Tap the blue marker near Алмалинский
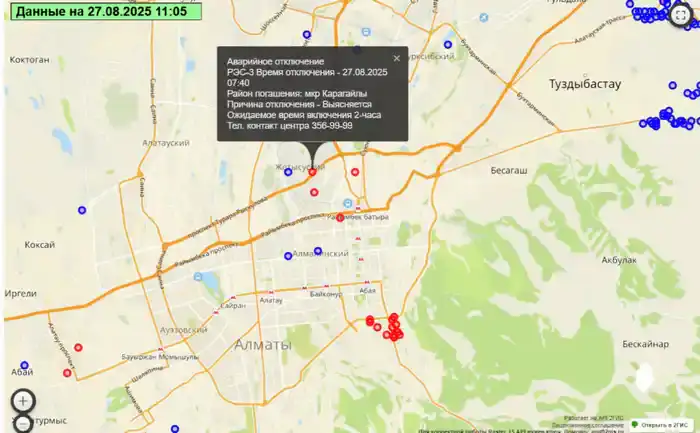Screen dimensions: 700x433 318,251
